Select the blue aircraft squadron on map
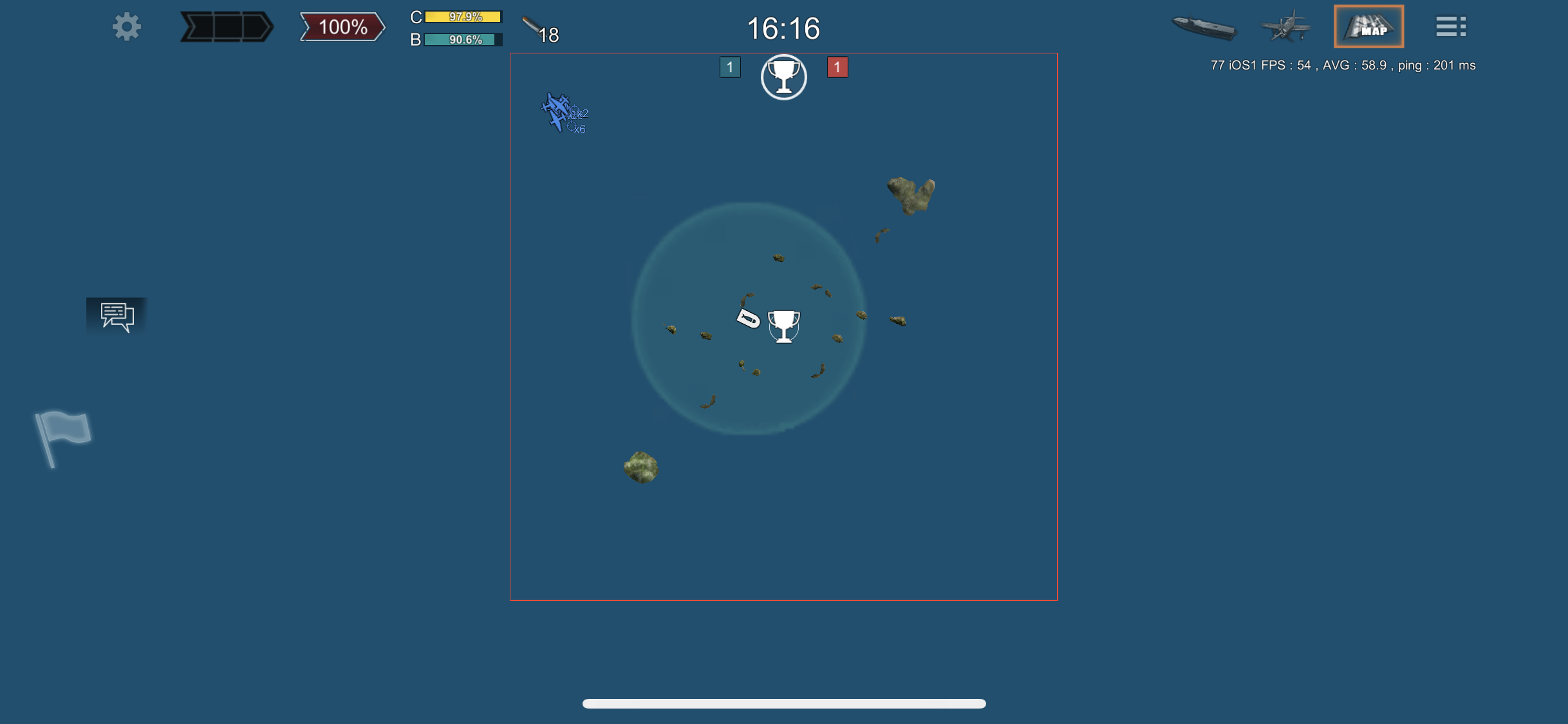Screen dimensions: 1568x724 tap(556, 111)
